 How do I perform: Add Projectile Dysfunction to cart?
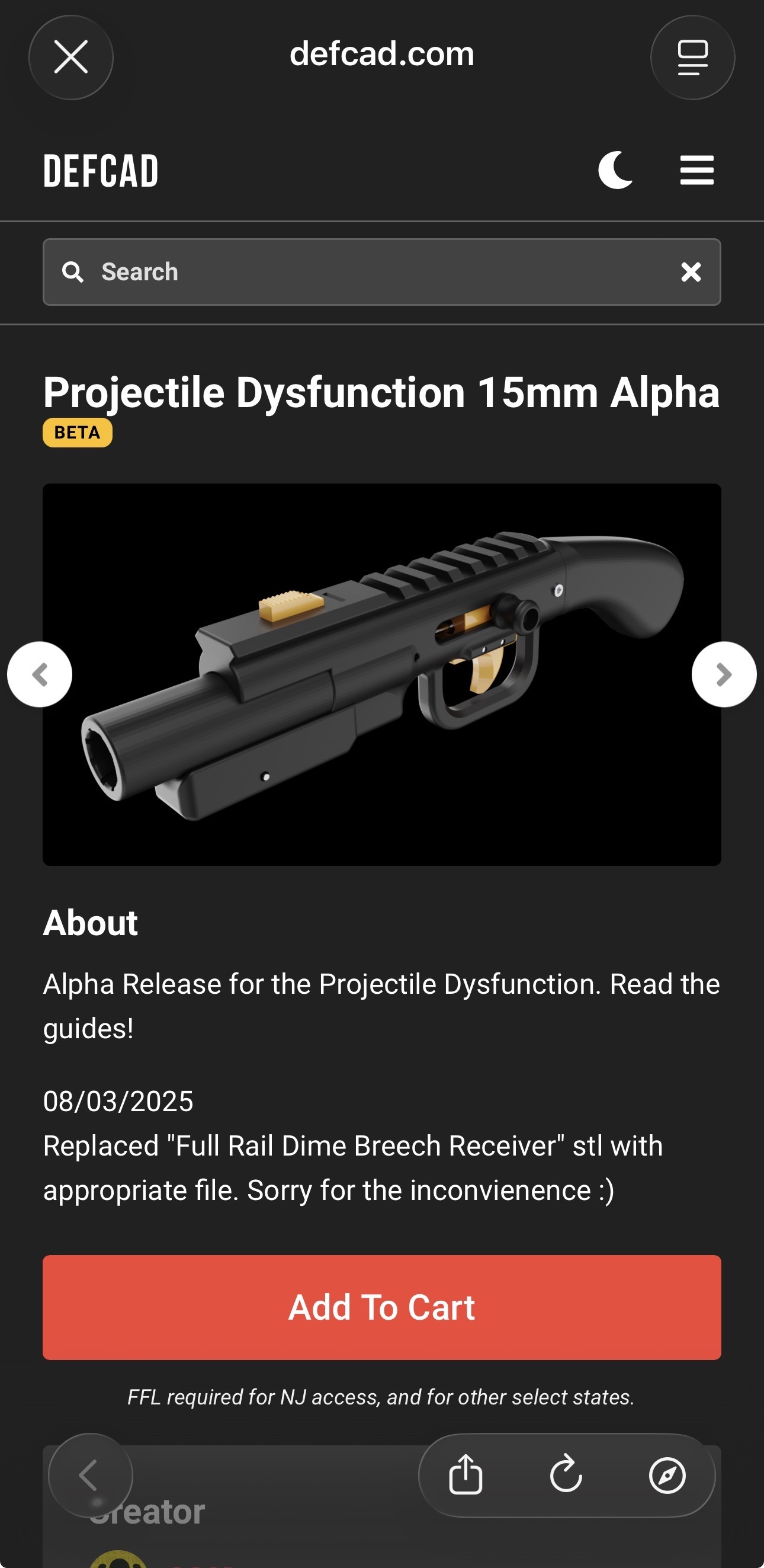pyautogui.click(x=381, y=1307)
